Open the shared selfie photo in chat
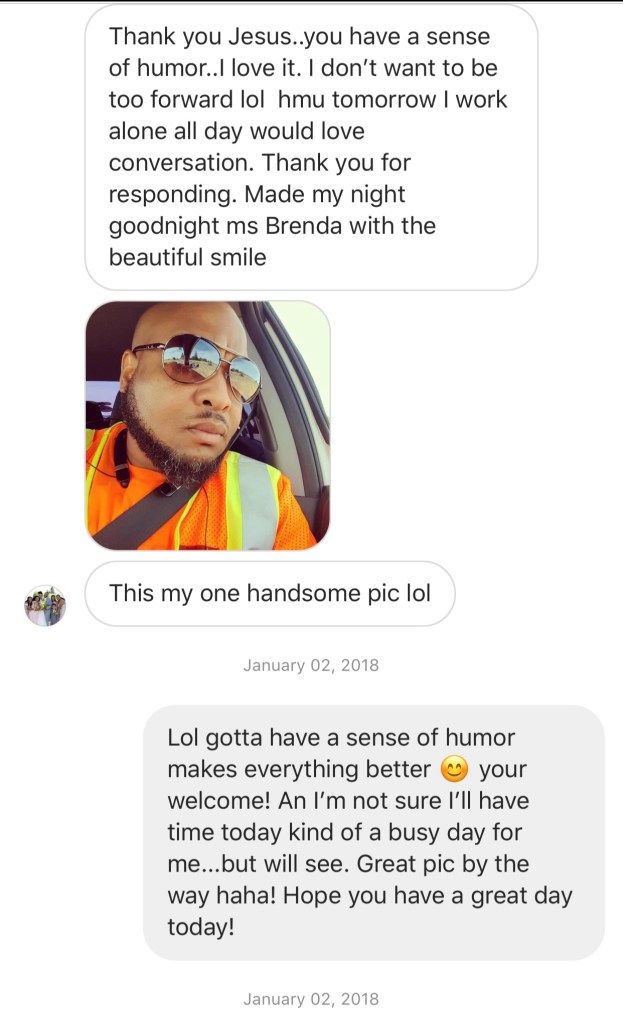The width and height of the screenshot is (623, 1024). 207,425
